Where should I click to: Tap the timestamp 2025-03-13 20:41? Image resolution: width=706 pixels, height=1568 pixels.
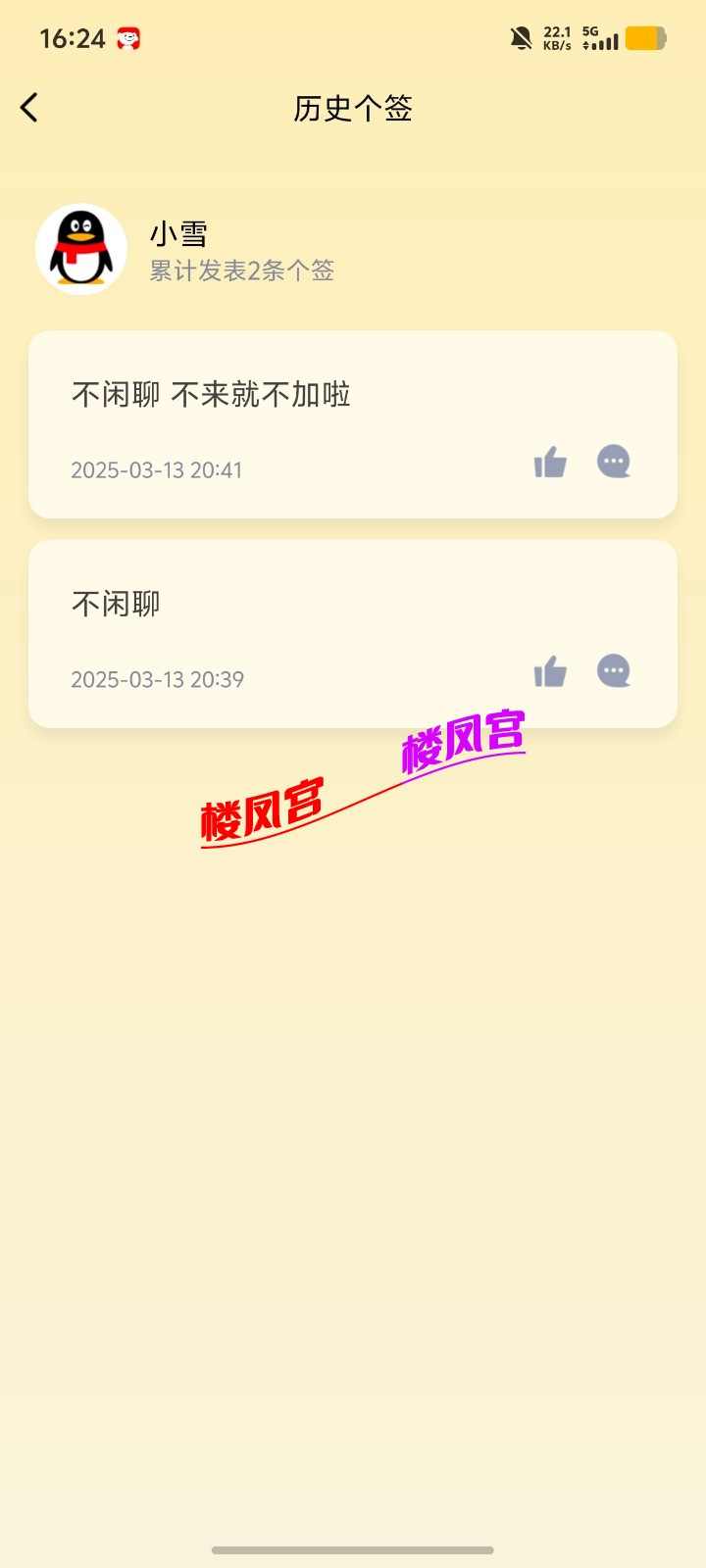click(159, 469)
